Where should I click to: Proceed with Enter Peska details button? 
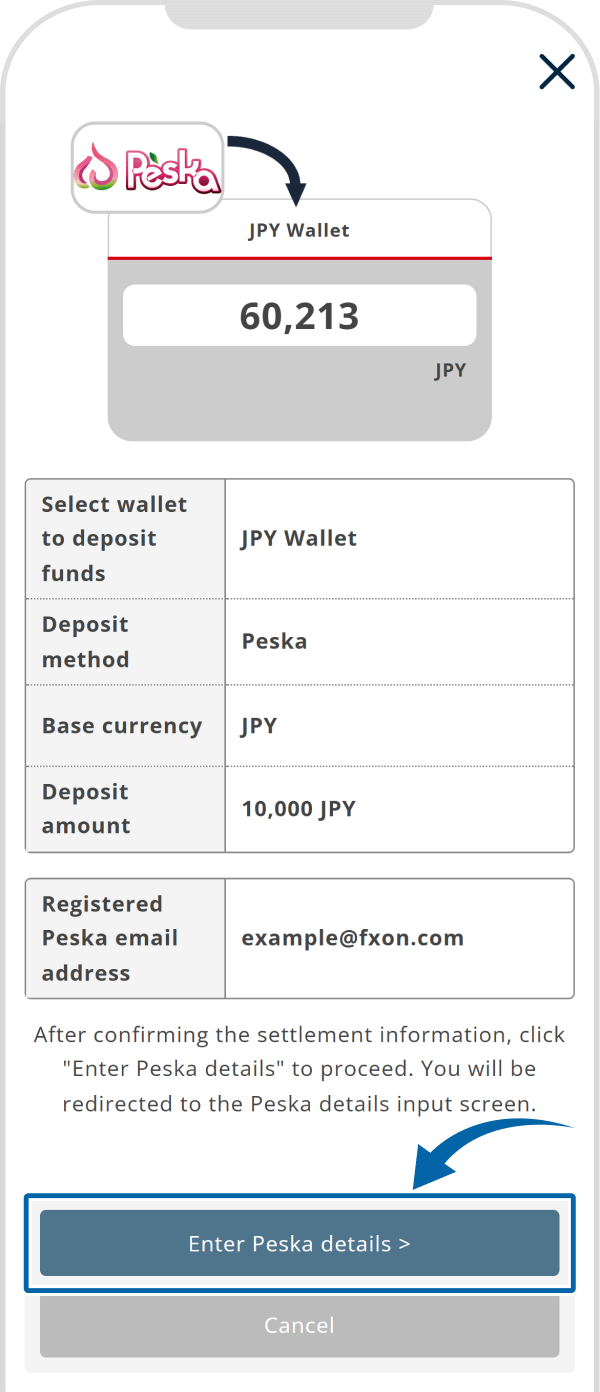coord(299,1243)
